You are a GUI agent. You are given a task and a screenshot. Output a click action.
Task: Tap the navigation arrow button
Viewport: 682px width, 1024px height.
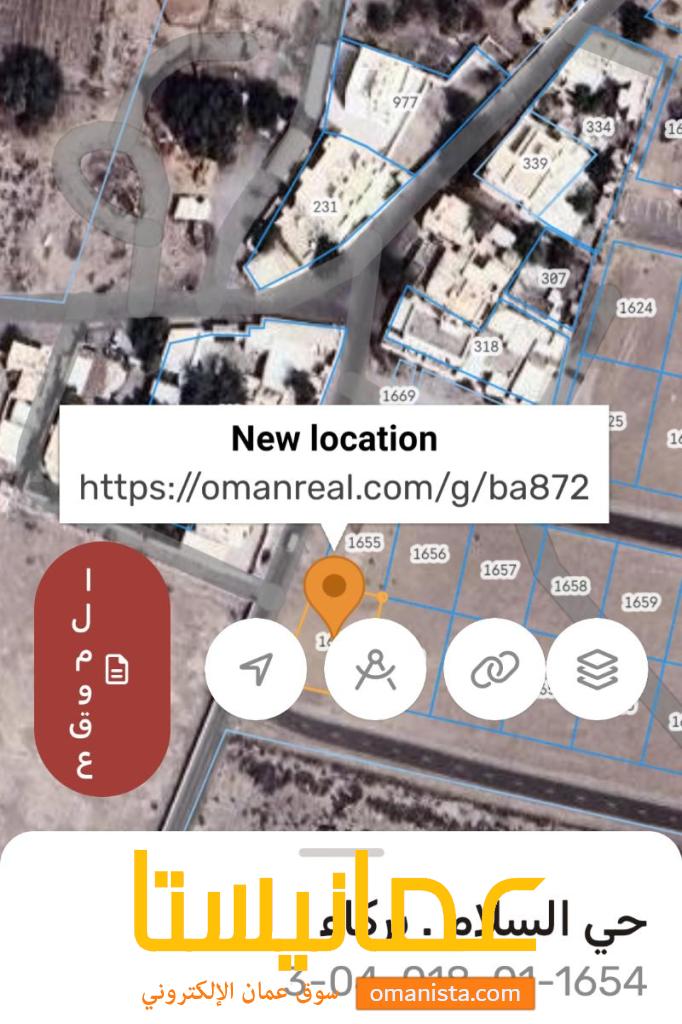pyautogui.click(x=256, y=668)
